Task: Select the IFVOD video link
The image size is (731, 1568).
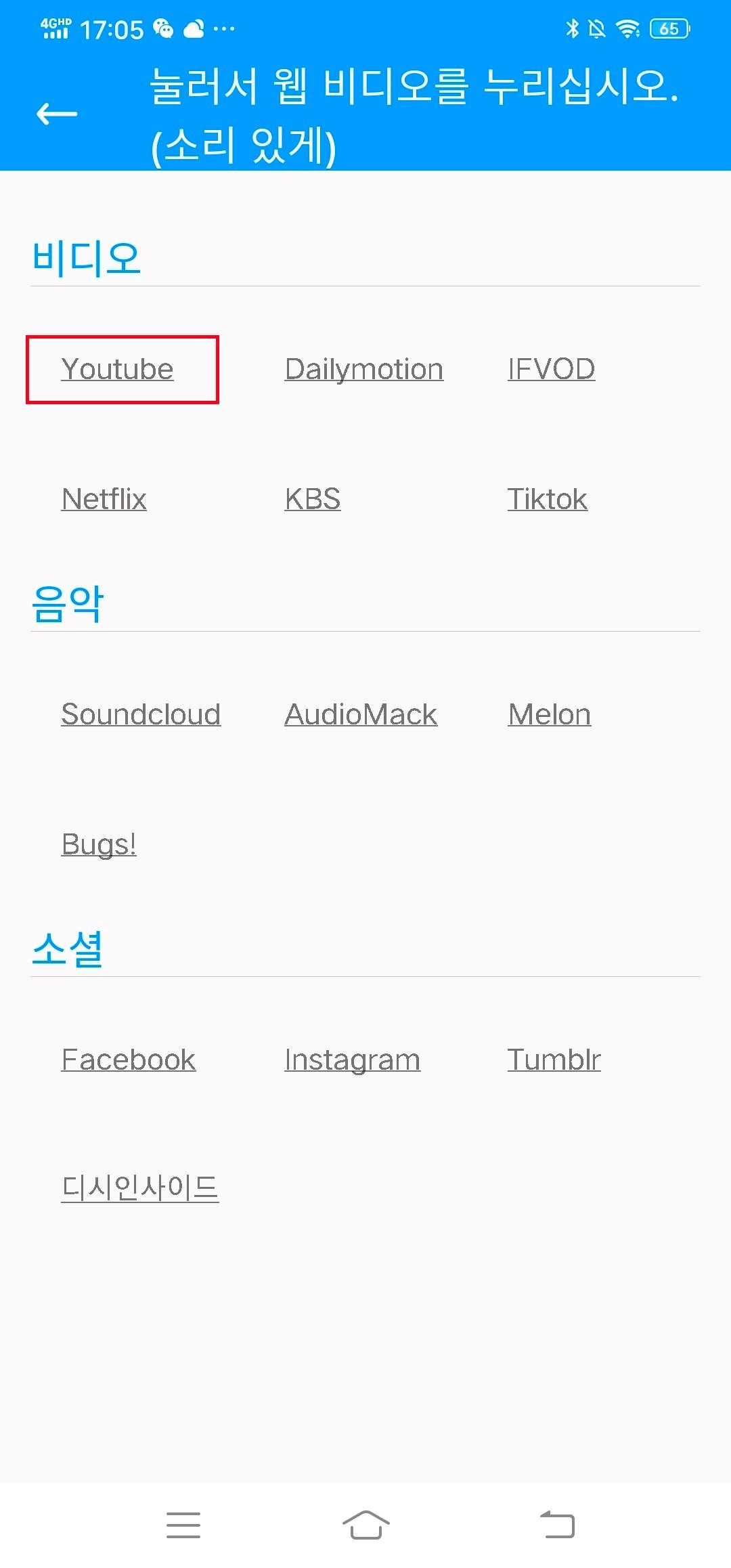Action: (x=552, y=370)
